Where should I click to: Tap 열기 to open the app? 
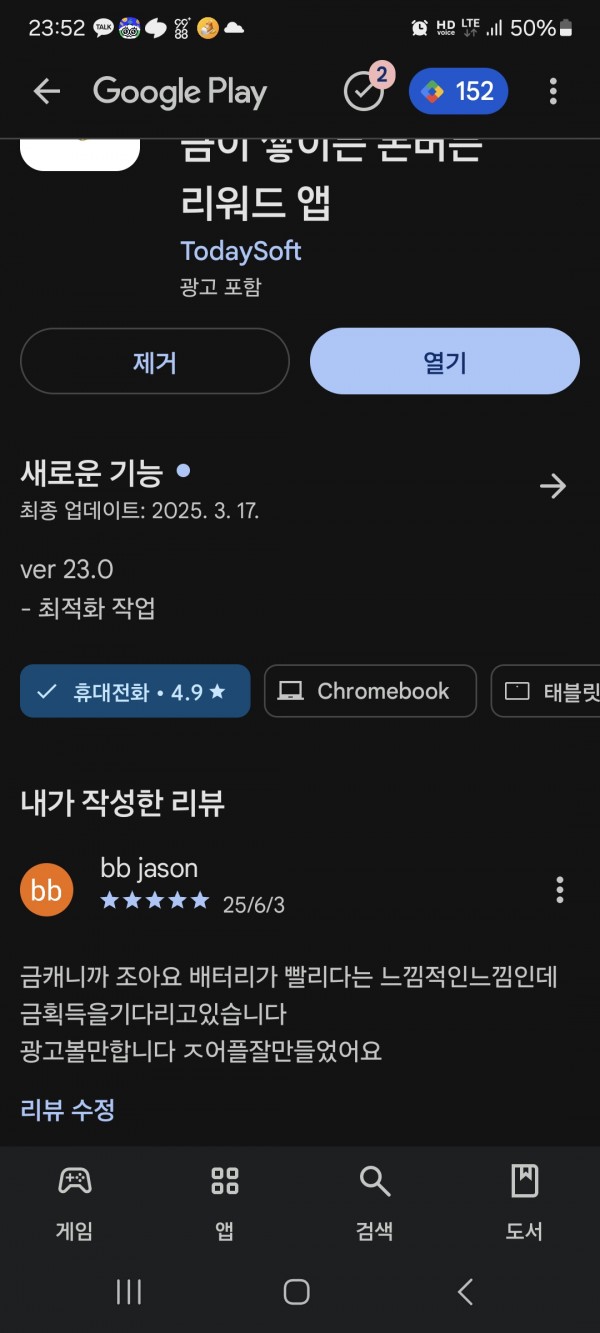click(x=445, y=362)
